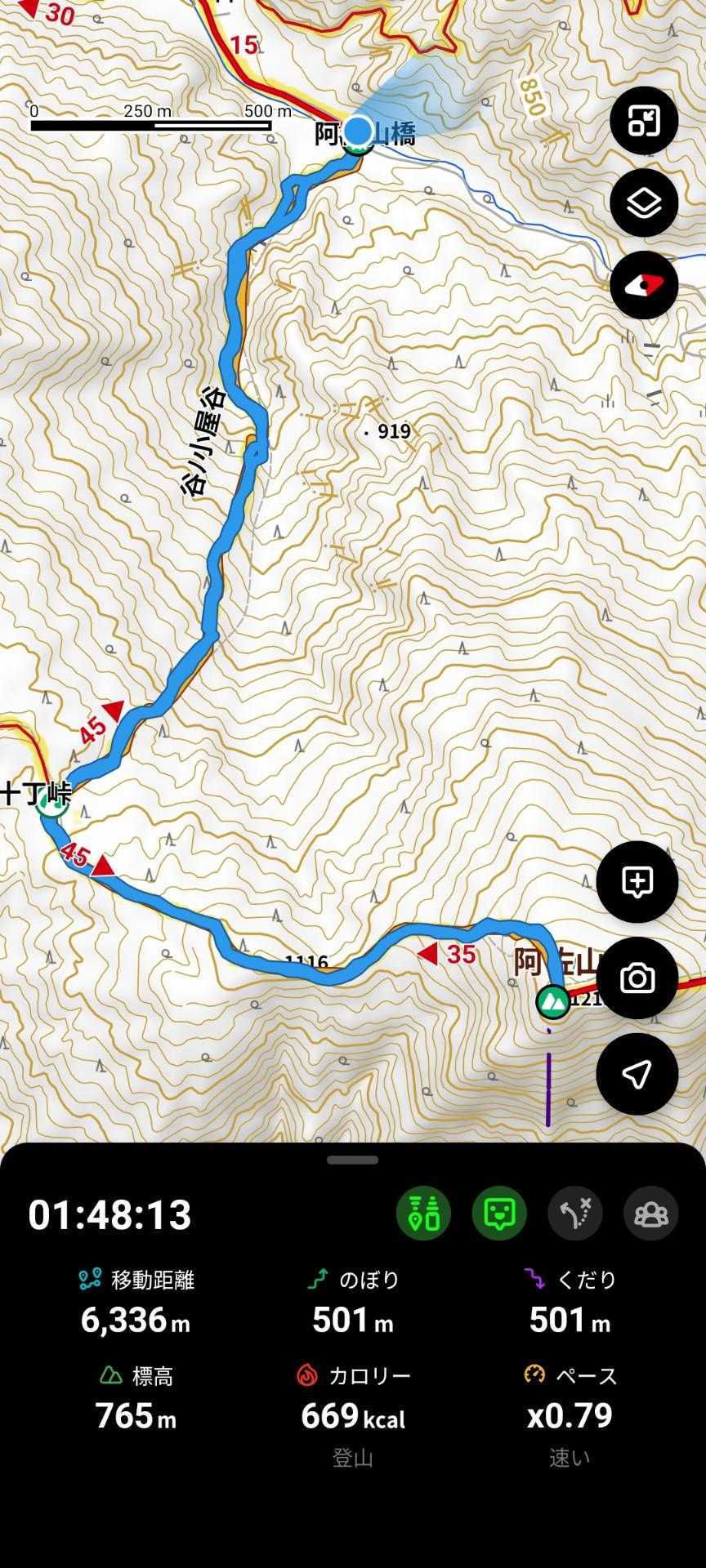Tap the off-route warning arrow icon
Image resolution: width=706 pixels, height=1568 pixels.
tap(575, 1214)
